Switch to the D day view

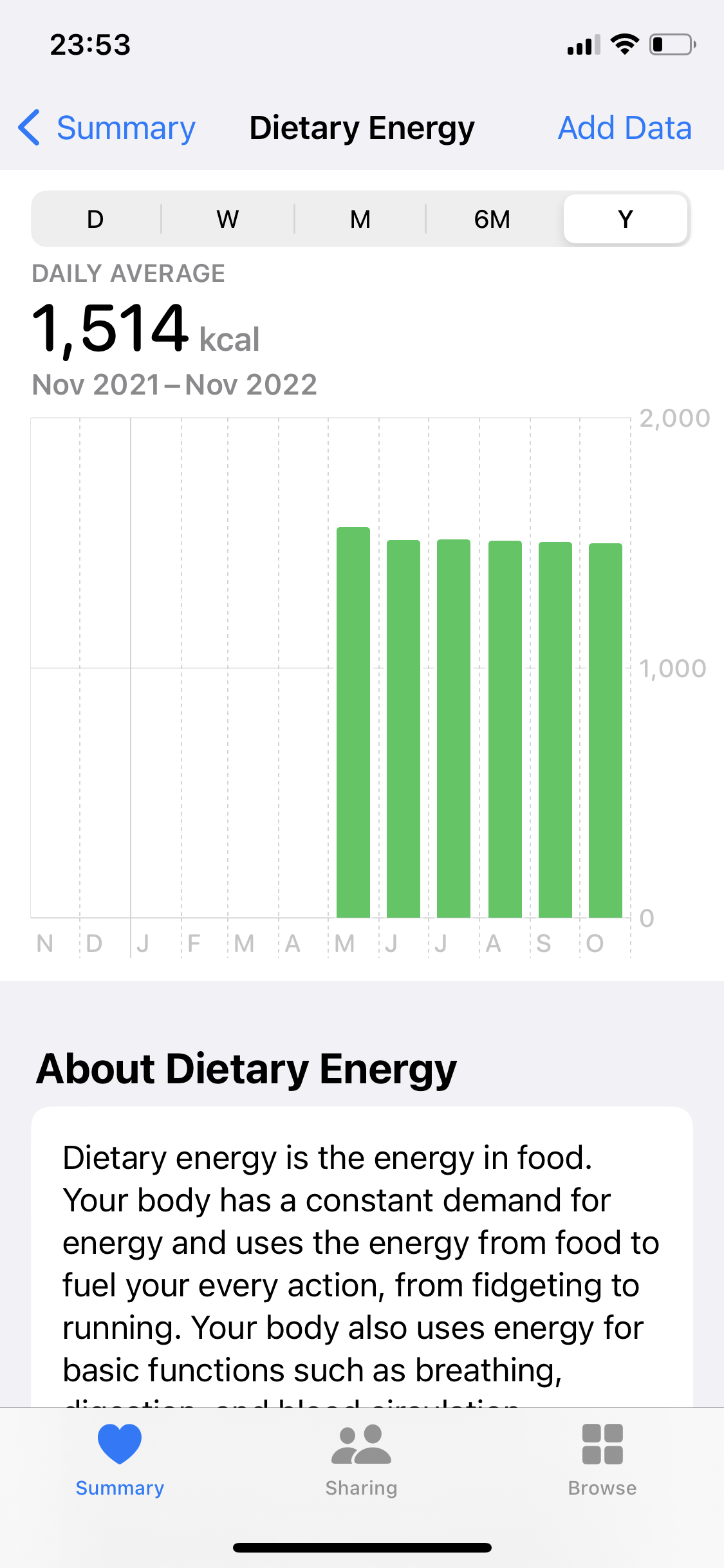pyautogui.click(x=95, y=219)
